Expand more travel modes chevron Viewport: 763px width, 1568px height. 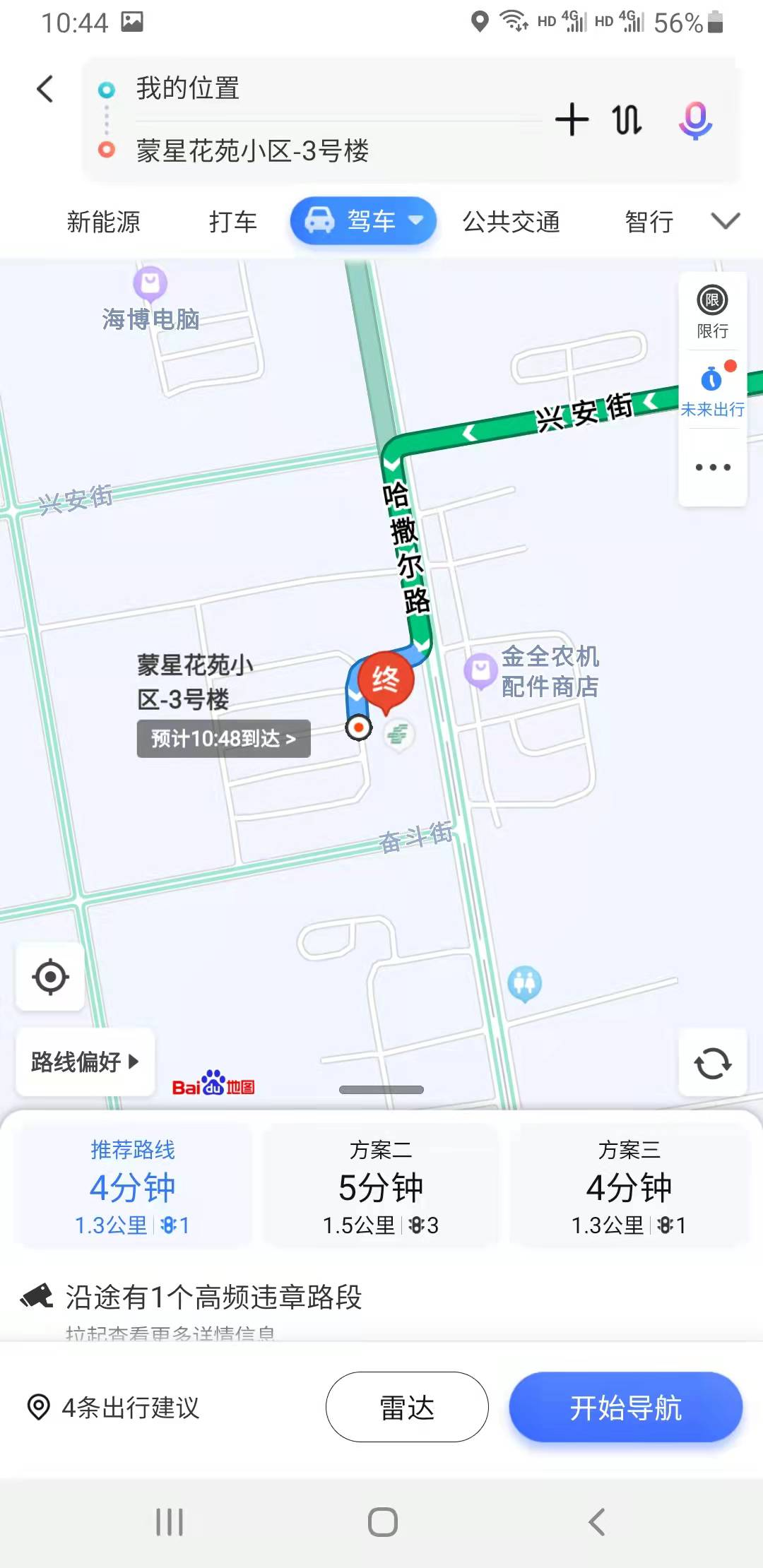(x=726, y=222)
